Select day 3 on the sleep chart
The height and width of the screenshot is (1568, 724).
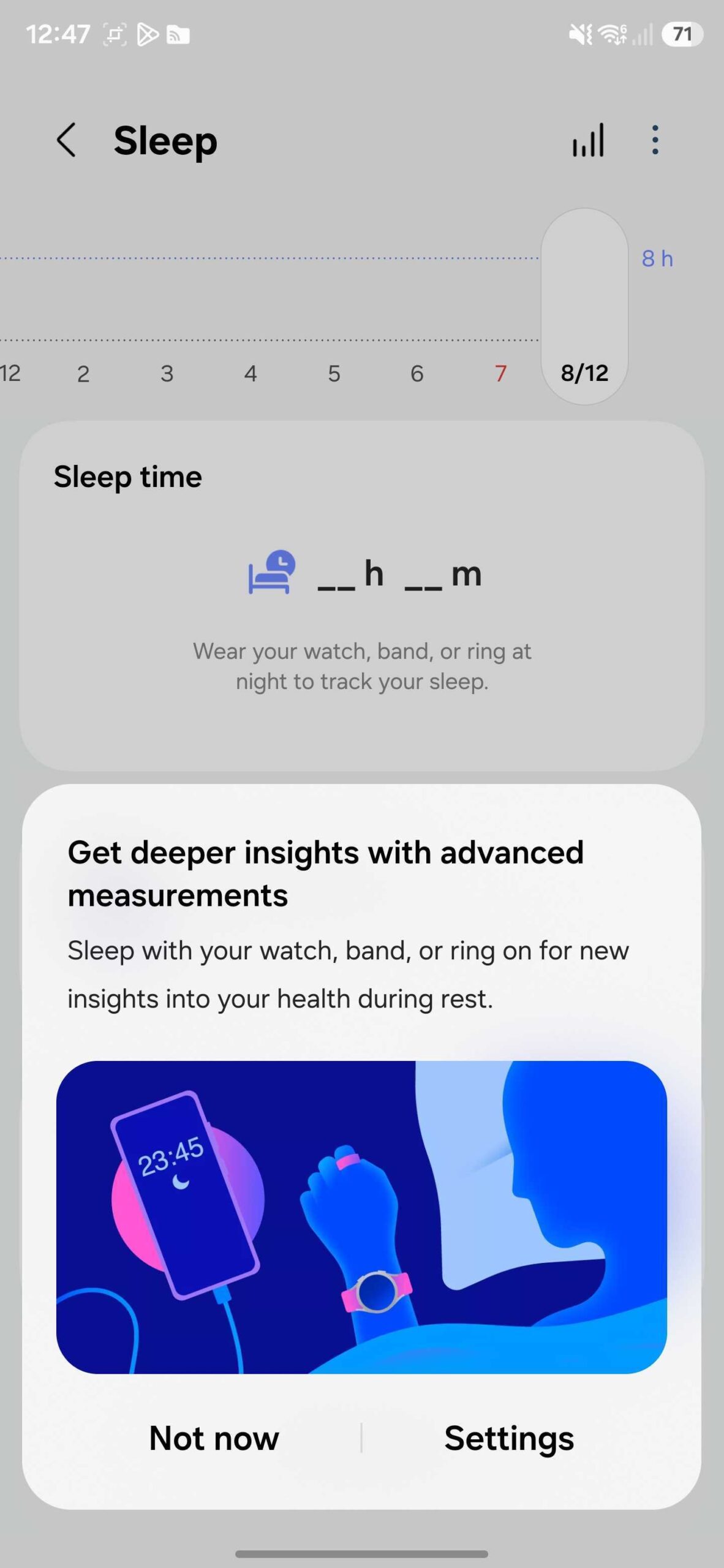pos(167,373)
